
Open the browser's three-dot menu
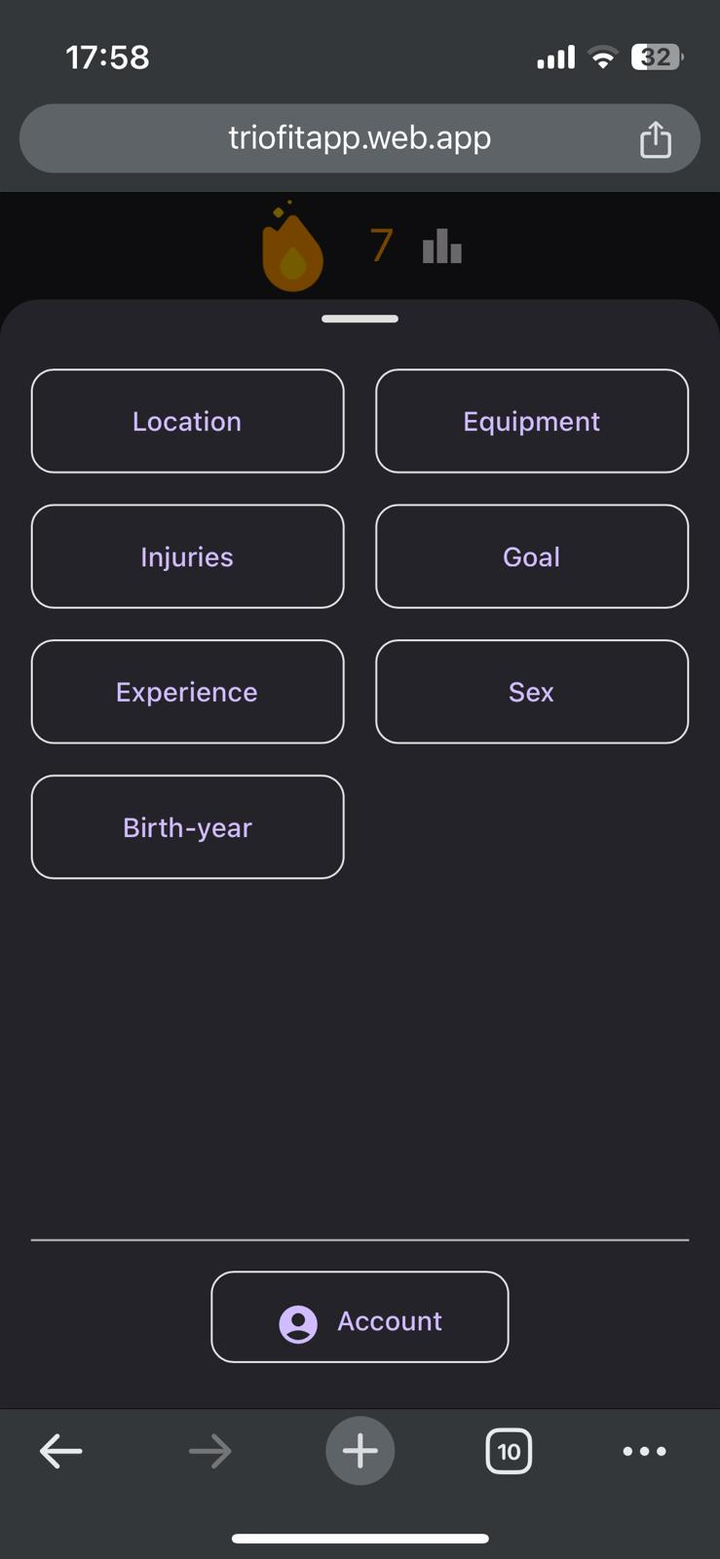[644, 1451]
